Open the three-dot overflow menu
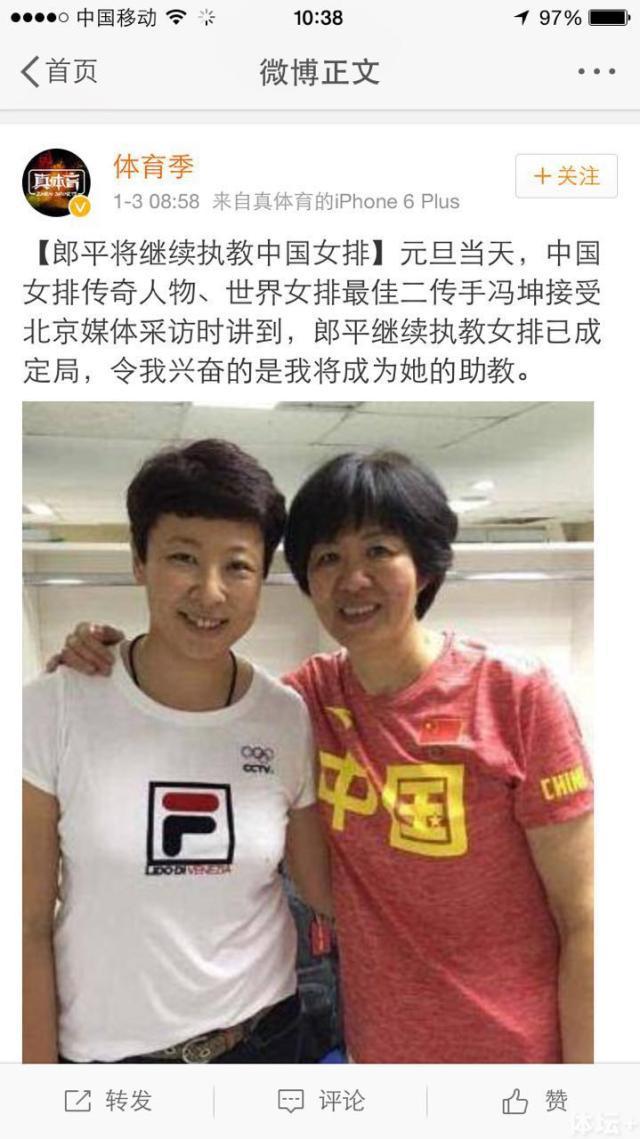The height and width of the screenshot is (1139, 640). tap(596, 72)
